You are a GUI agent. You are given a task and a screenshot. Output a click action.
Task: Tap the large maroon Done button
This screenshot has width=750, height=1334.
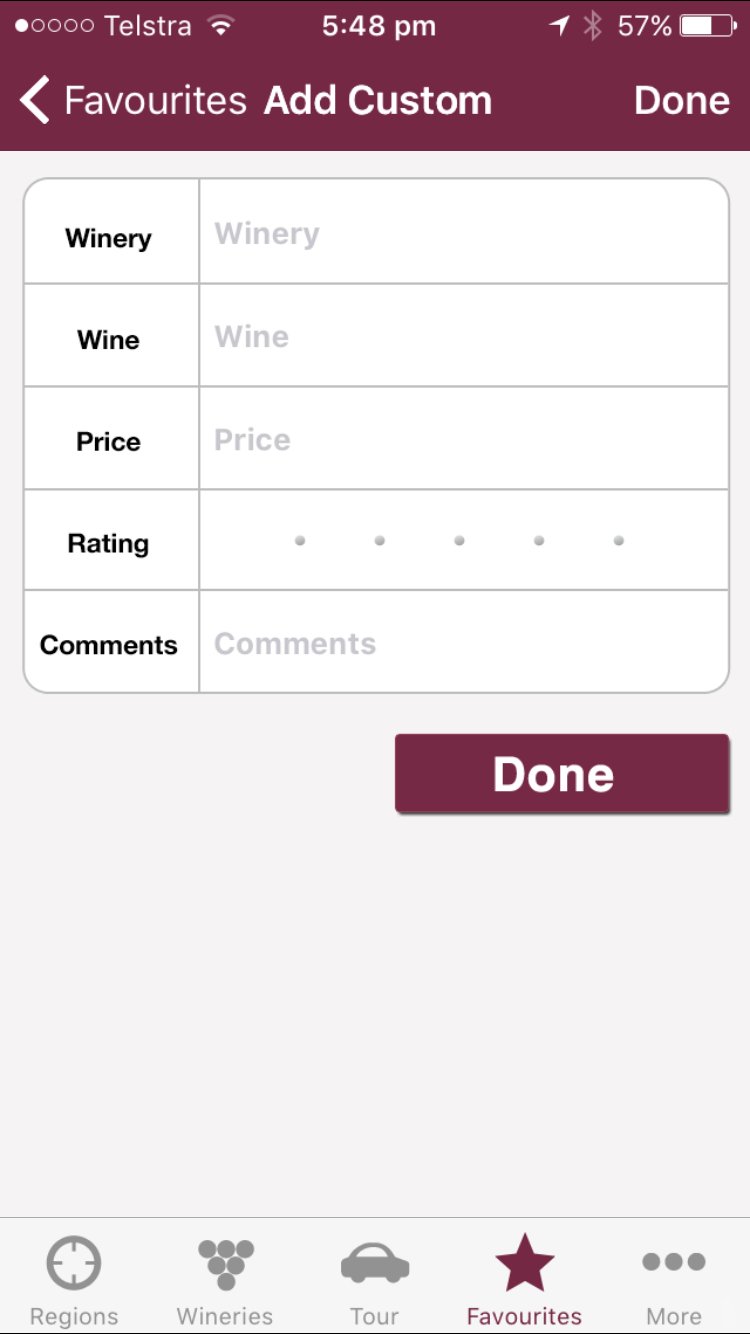pos(562,774)
